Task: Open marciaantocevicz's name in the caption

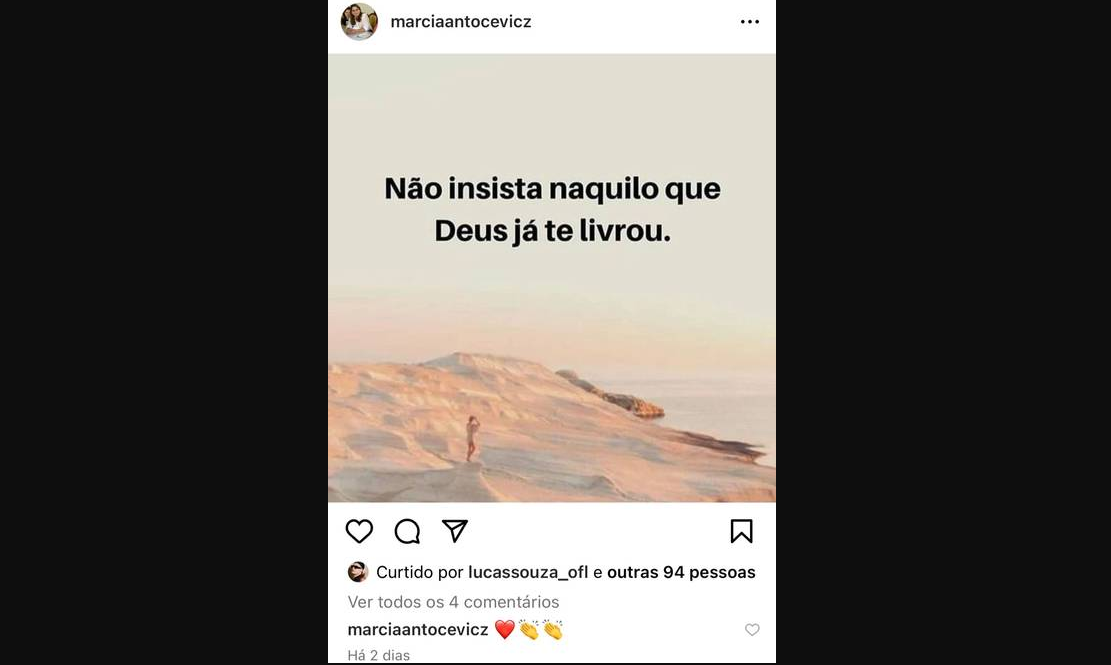Action: click(418, 630)
